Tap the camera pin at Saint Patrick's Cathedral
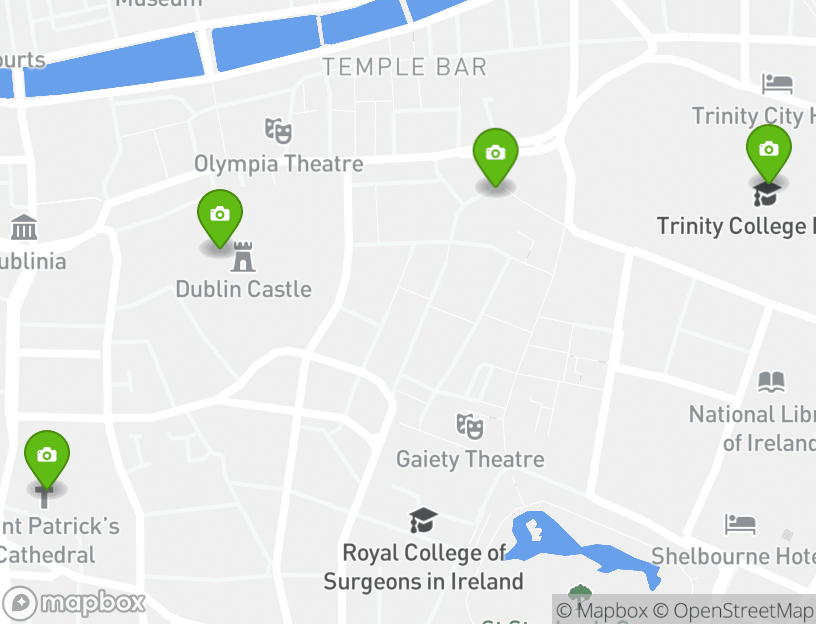Image resolution: width=816 pixels, height=624 pixels. point(46,457)
